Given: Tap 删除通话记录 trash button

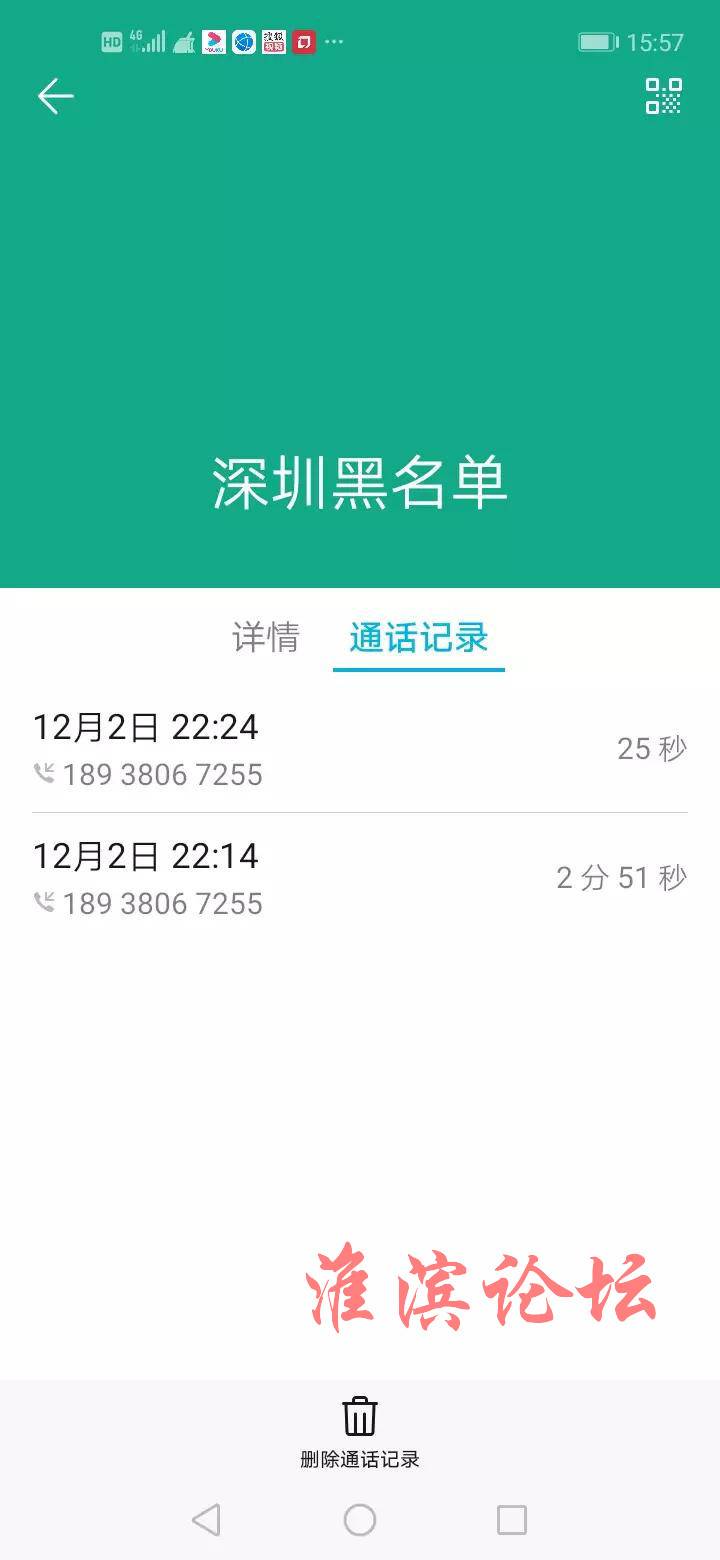Looking at the screenshot, I should 360,1432.
